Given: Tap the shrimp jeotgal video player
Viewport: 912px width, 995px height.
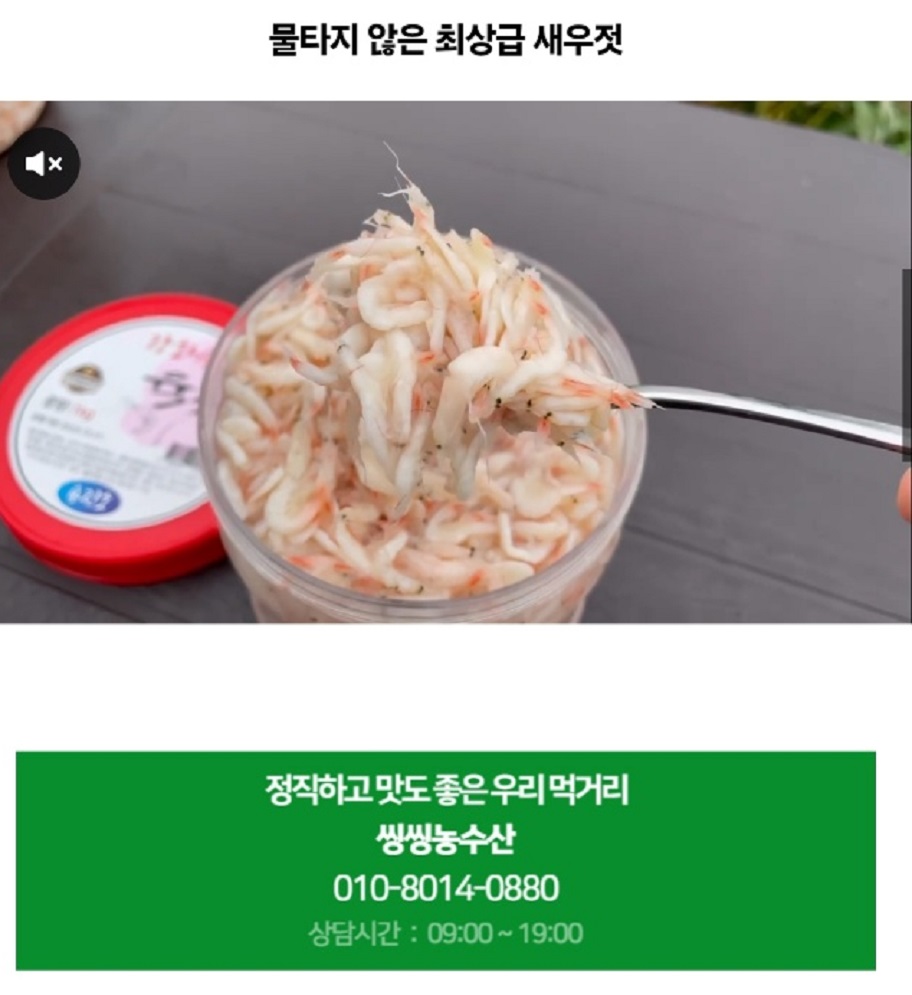Looking at the screenshot, I should coord(456,360).
